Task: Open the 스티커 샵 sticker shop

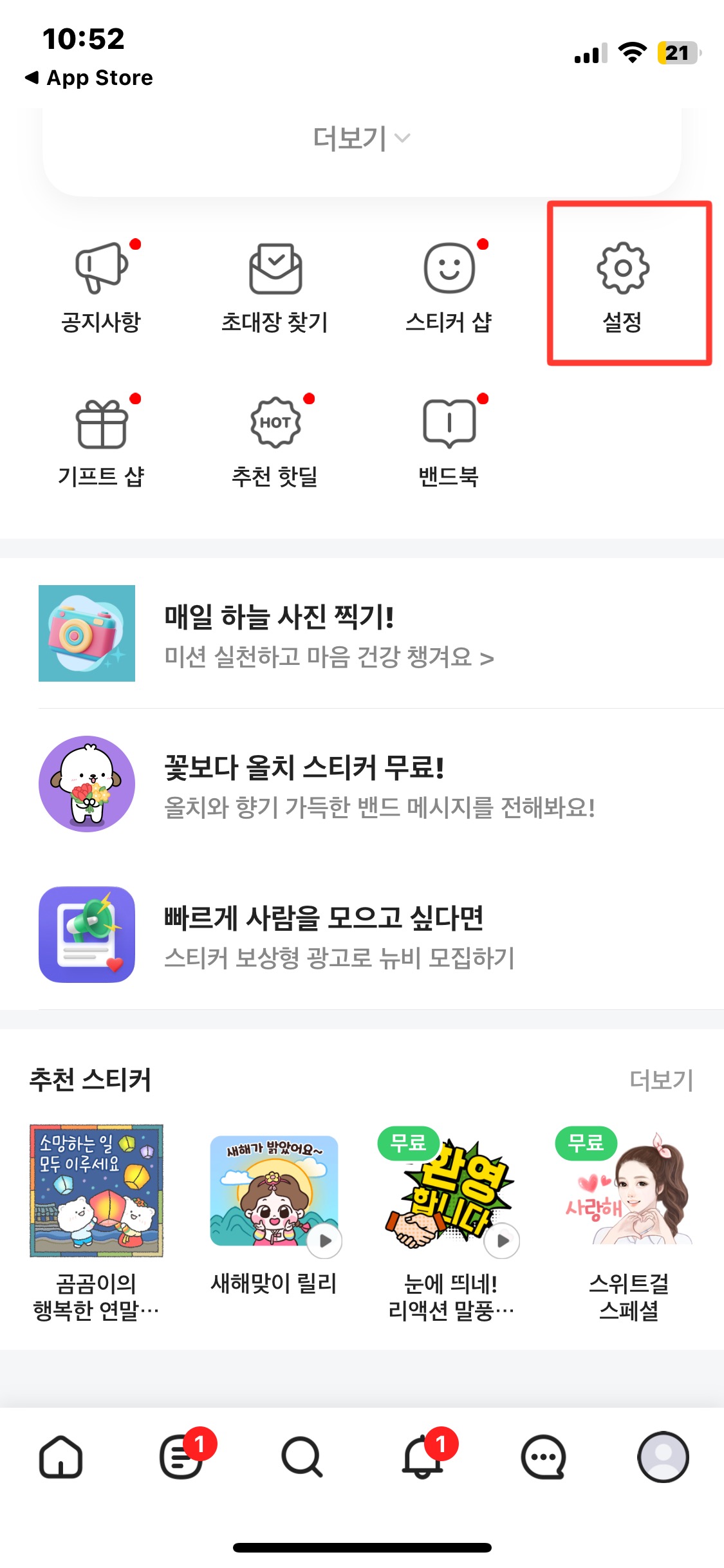Action: tap(449, 286)
